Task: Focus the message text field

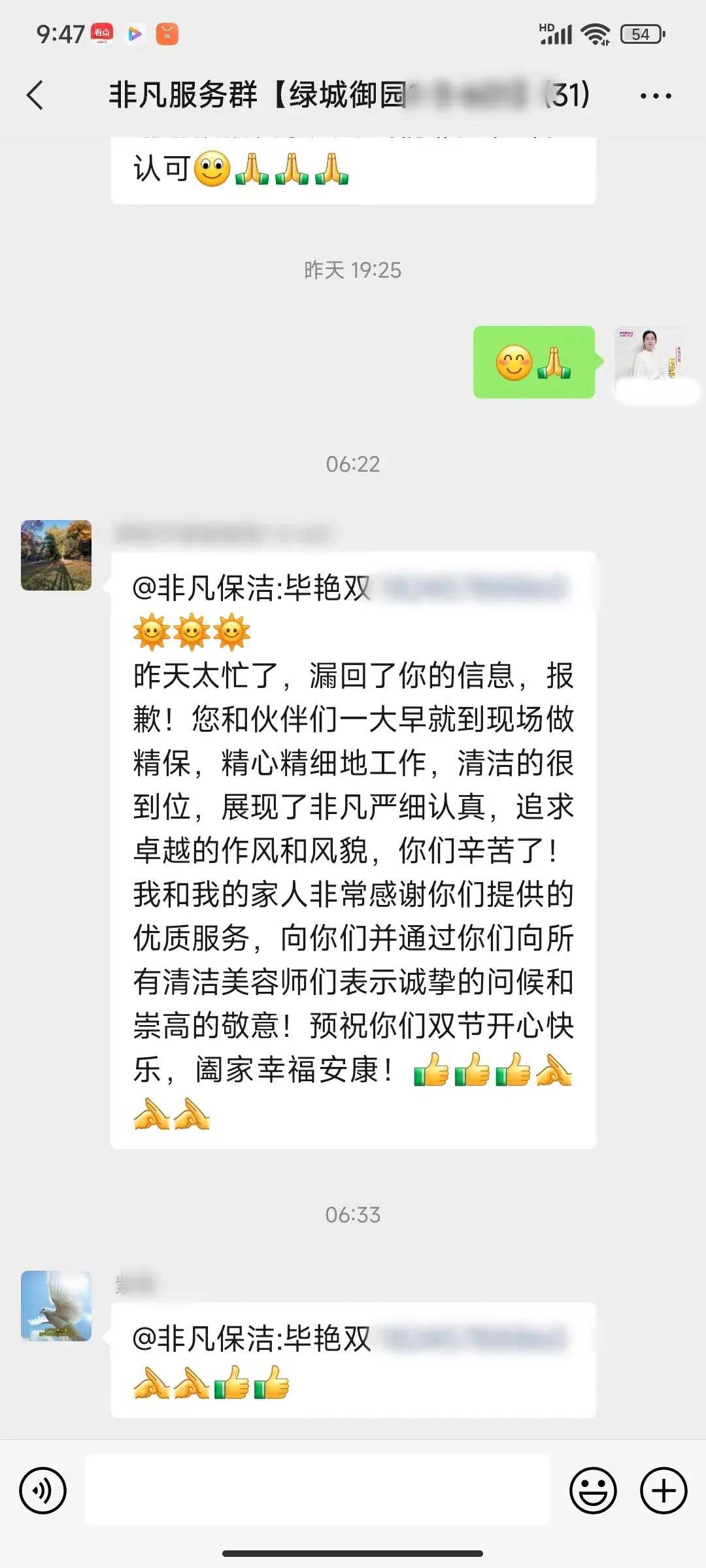Action: tap(318, 1490)
